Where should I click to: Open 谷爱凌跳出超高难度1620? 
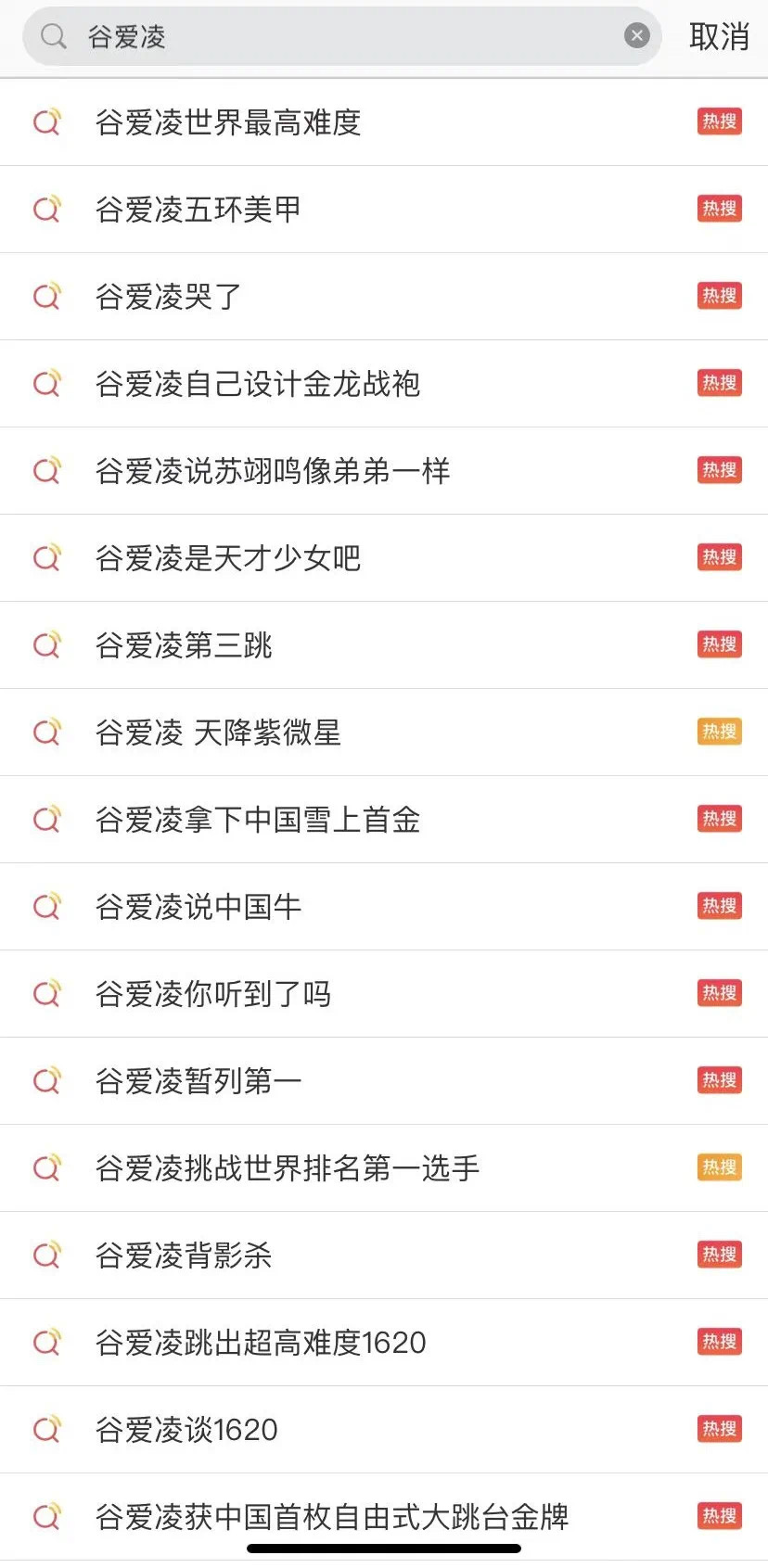tap(261, 1343)
